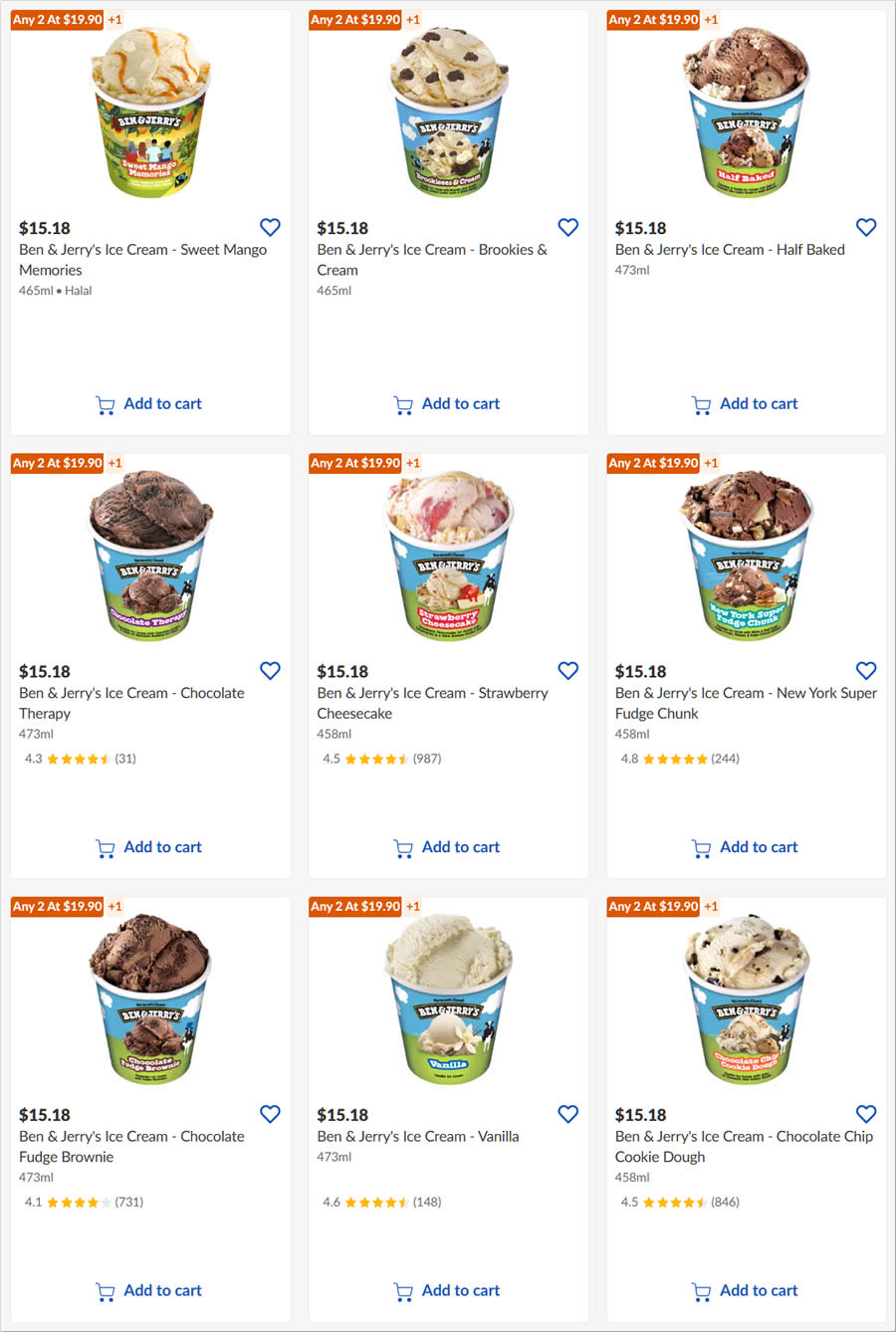Screen dimensions: 896x1332
Task: Add Chocolate Fudge Brownie to cart
Action: (x=149, y=1291)
